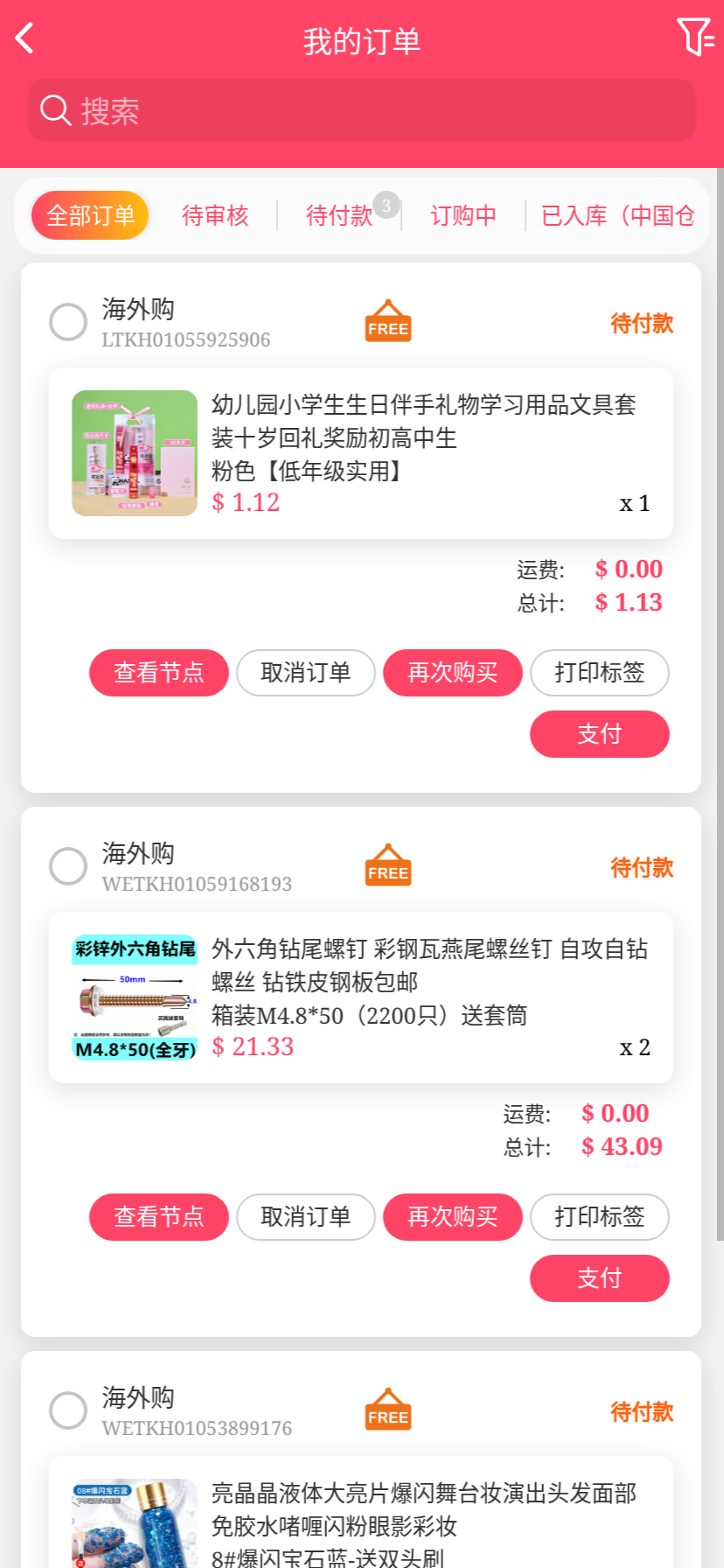724x1568 pixels.
Task: Open the 文具套装 product card
Action: click(361, 453)
